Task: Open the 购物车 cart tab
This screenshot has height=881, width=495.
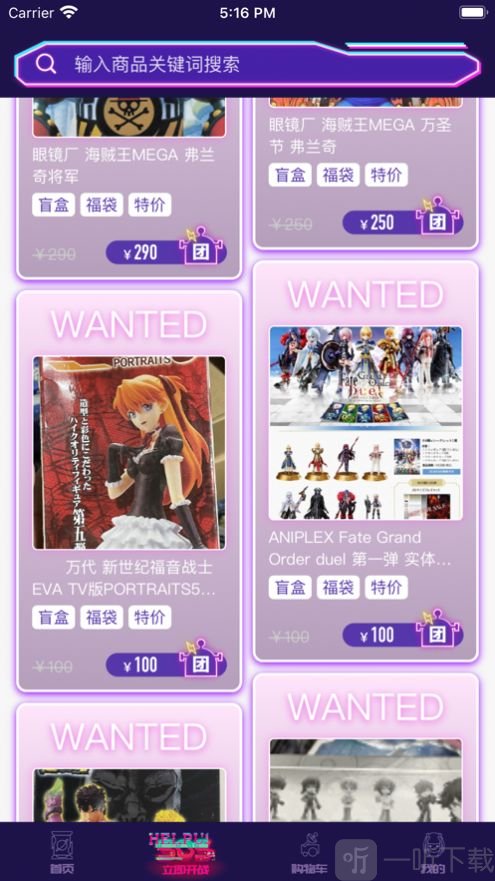Action: [x=310, y=853]
